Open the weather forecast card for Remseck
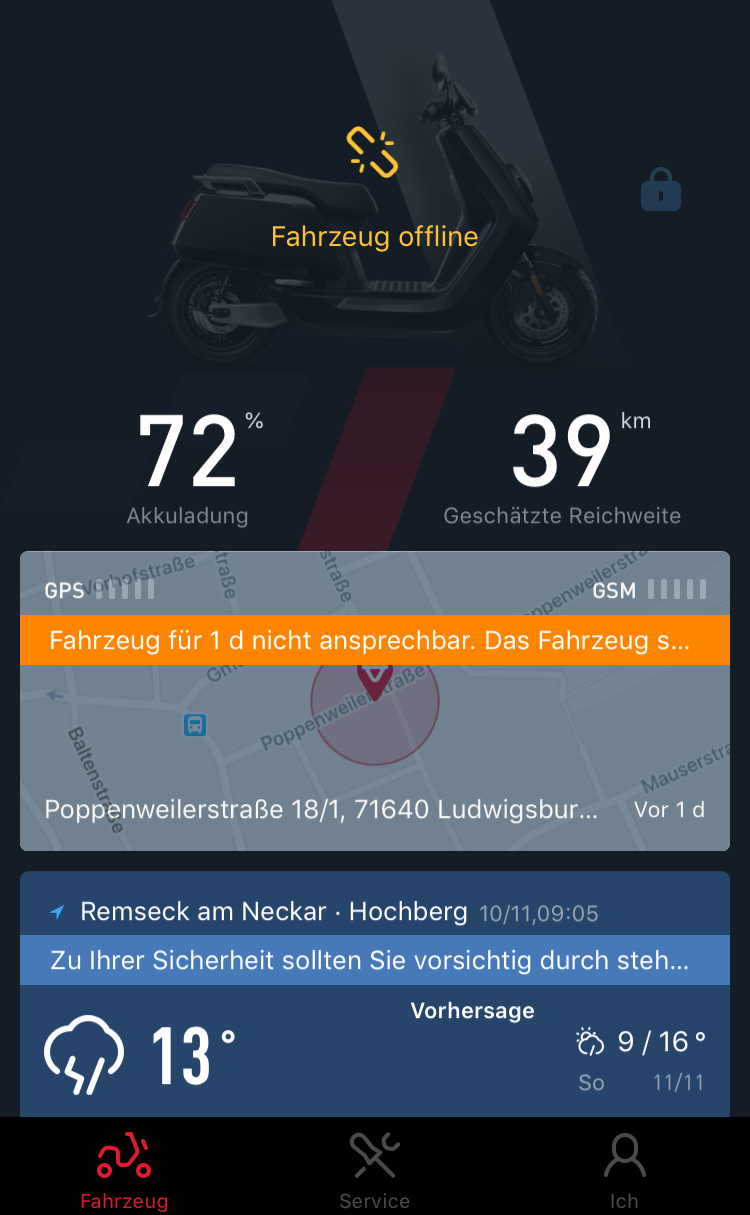Image resolution: width=750 pixels, height=1215 pixels. (374, 1050)
